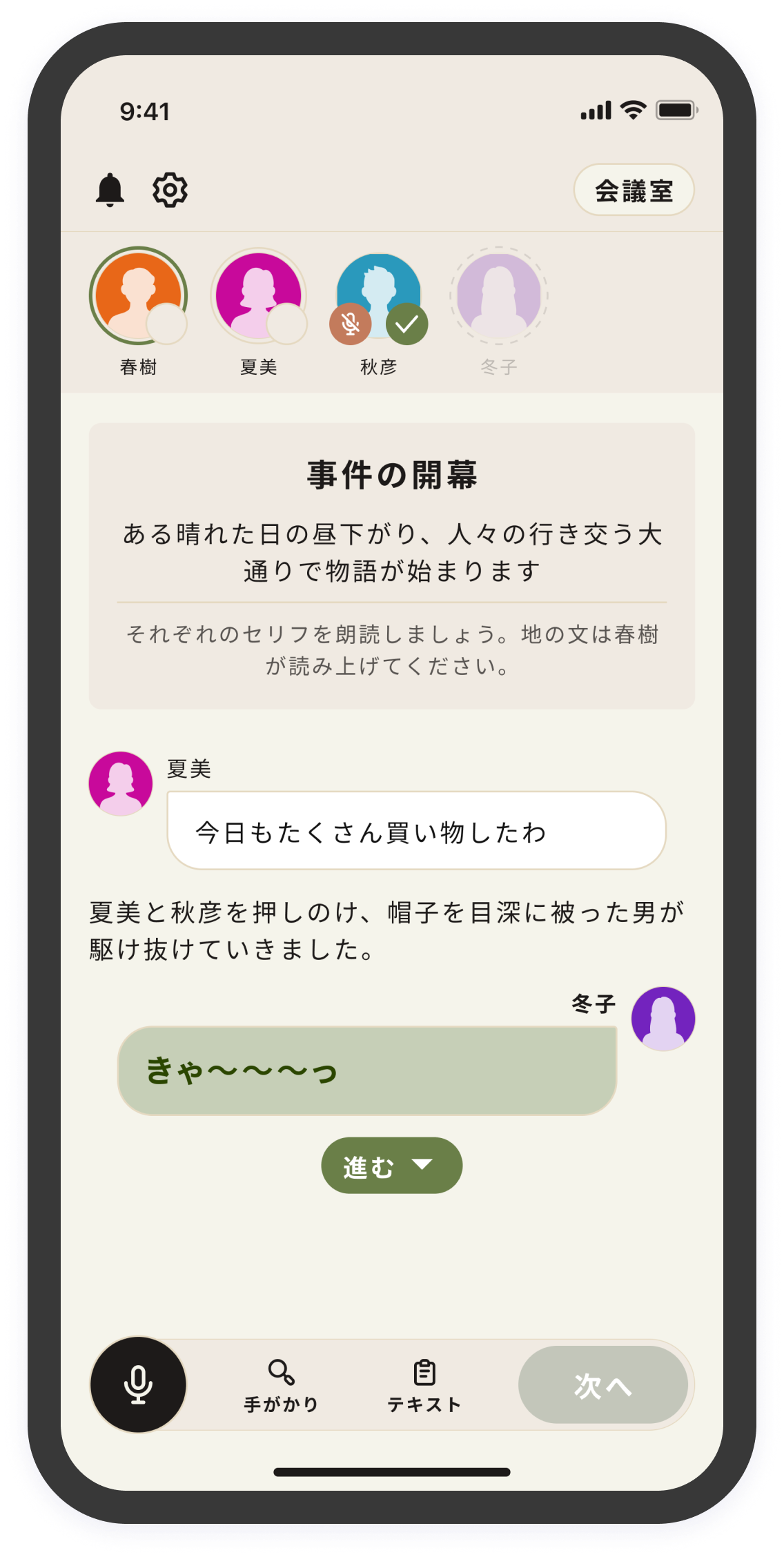This screenshot has width=784, height=1557.
Task: Open the settings gear
Action: click(170, 190)
